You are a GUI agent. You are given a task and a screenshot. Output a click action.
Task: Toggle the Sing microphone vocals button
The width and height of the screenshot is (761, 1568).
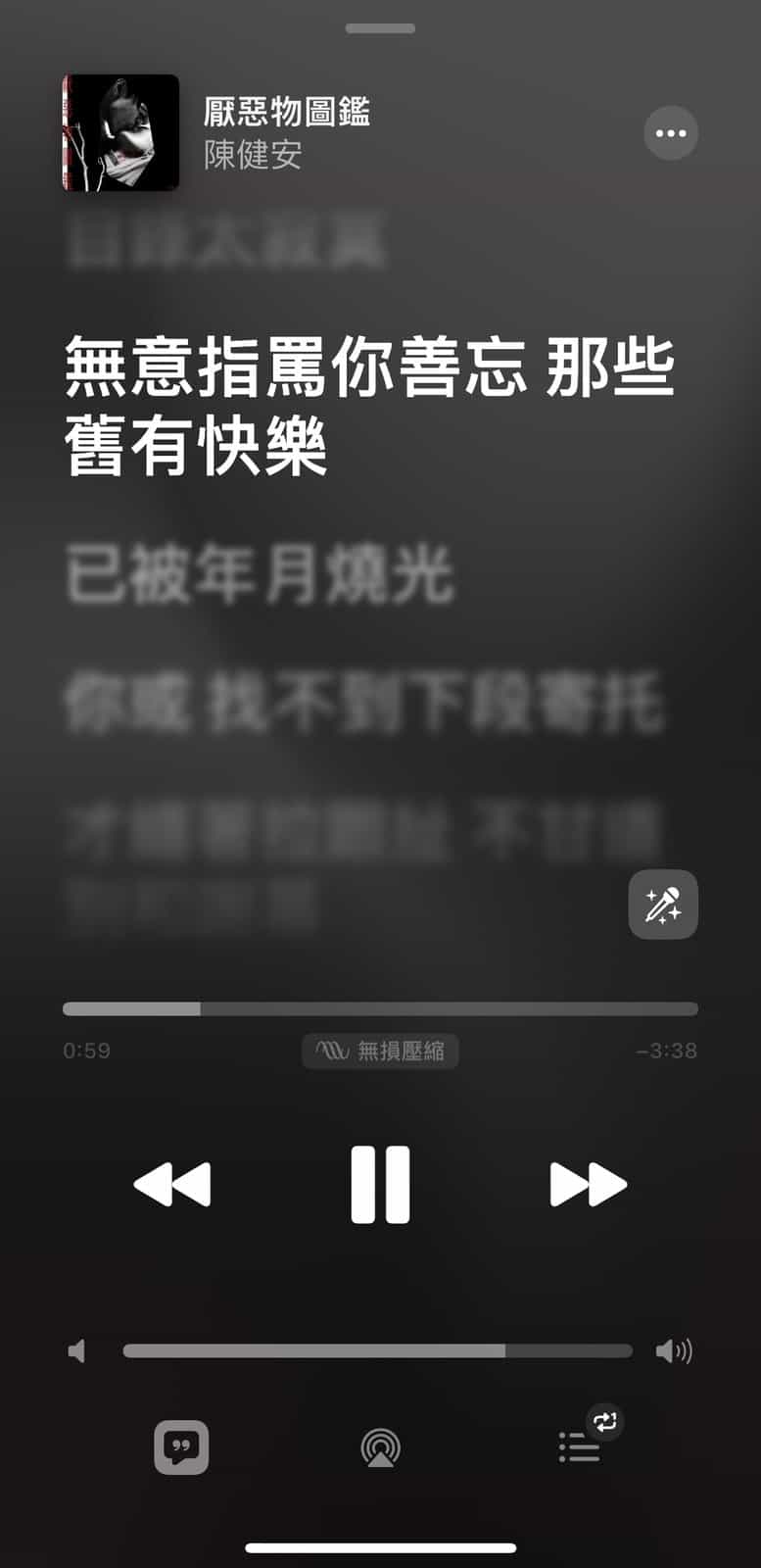[663, 905]
